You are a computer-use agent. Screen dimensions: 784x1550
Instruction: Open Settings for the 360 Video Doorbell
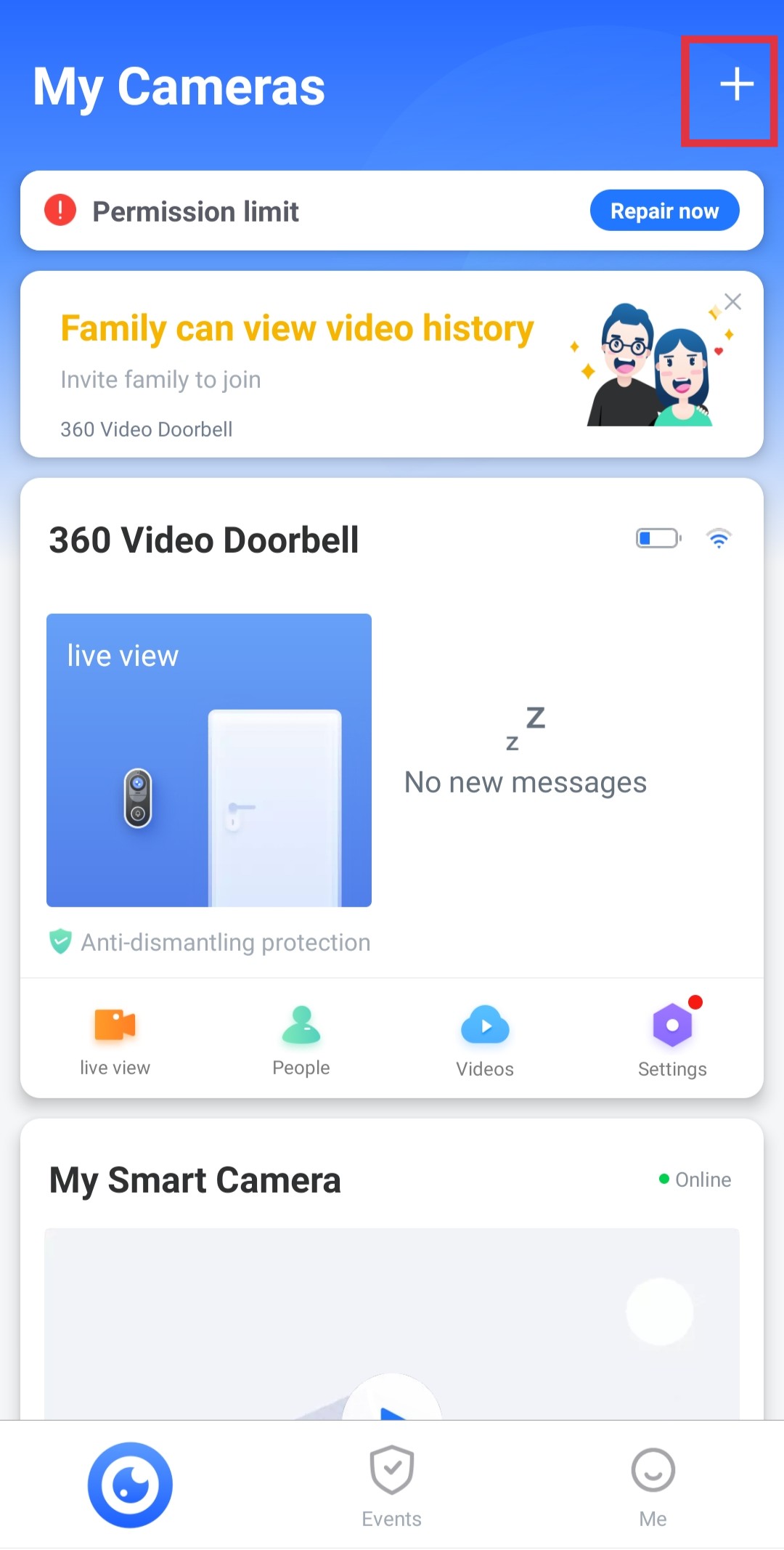672,1039
